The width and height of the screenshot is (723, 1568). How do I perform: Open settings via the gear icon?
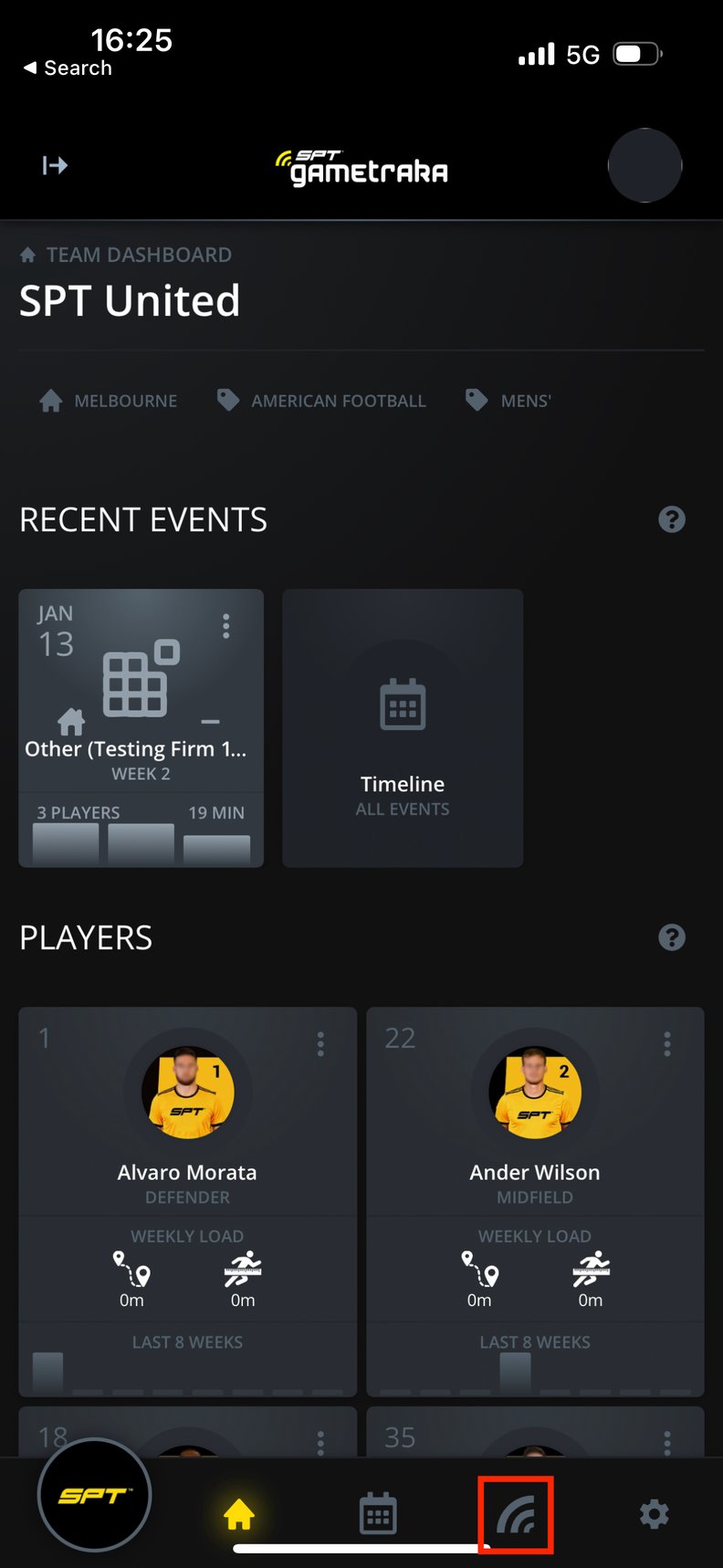click(655, 1513)
